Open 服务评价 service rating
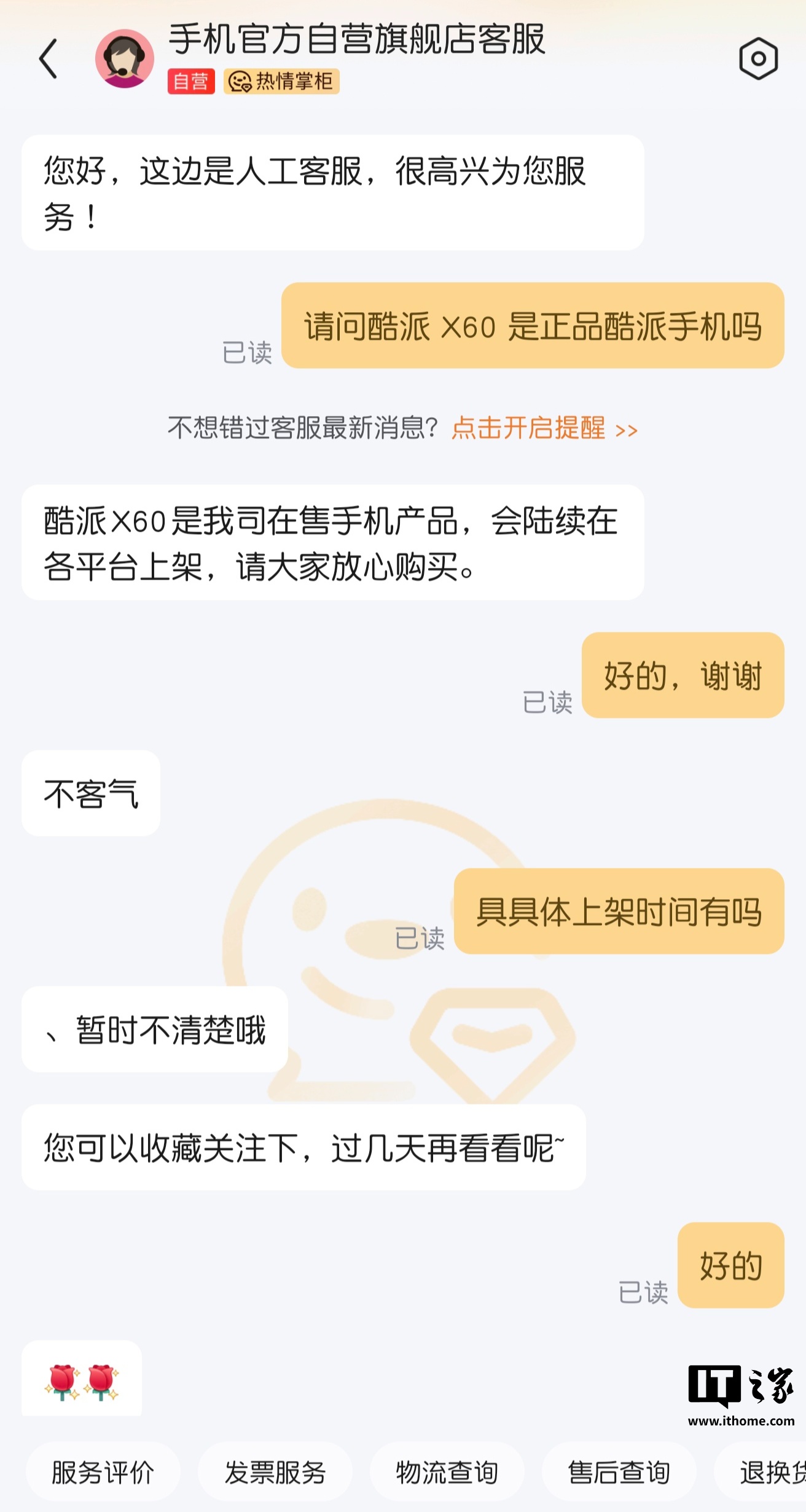 [x=103, y=1473]
